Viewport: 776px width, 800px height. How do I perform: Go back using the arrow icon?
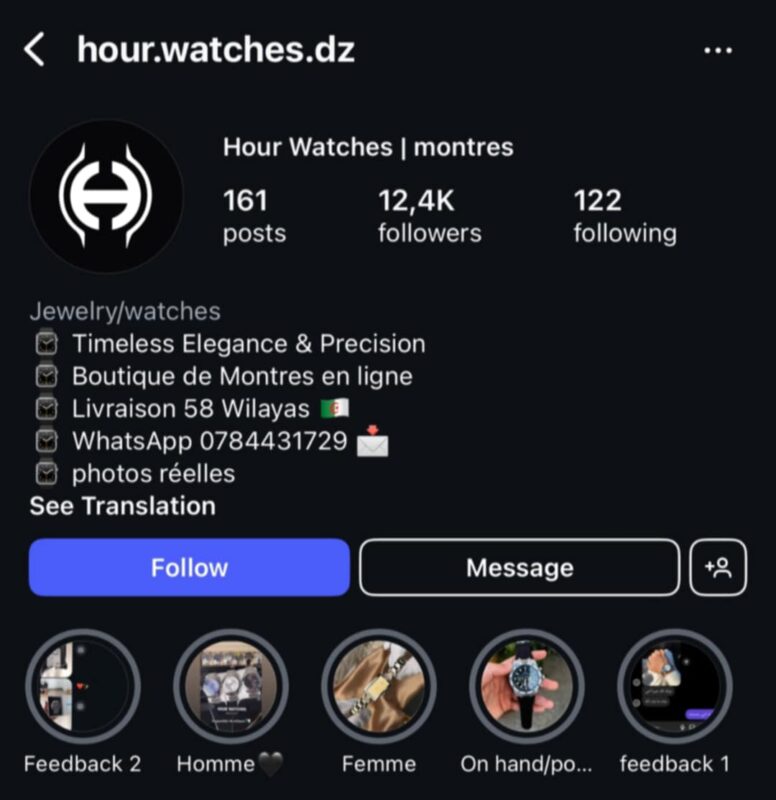tap(35, 49)
